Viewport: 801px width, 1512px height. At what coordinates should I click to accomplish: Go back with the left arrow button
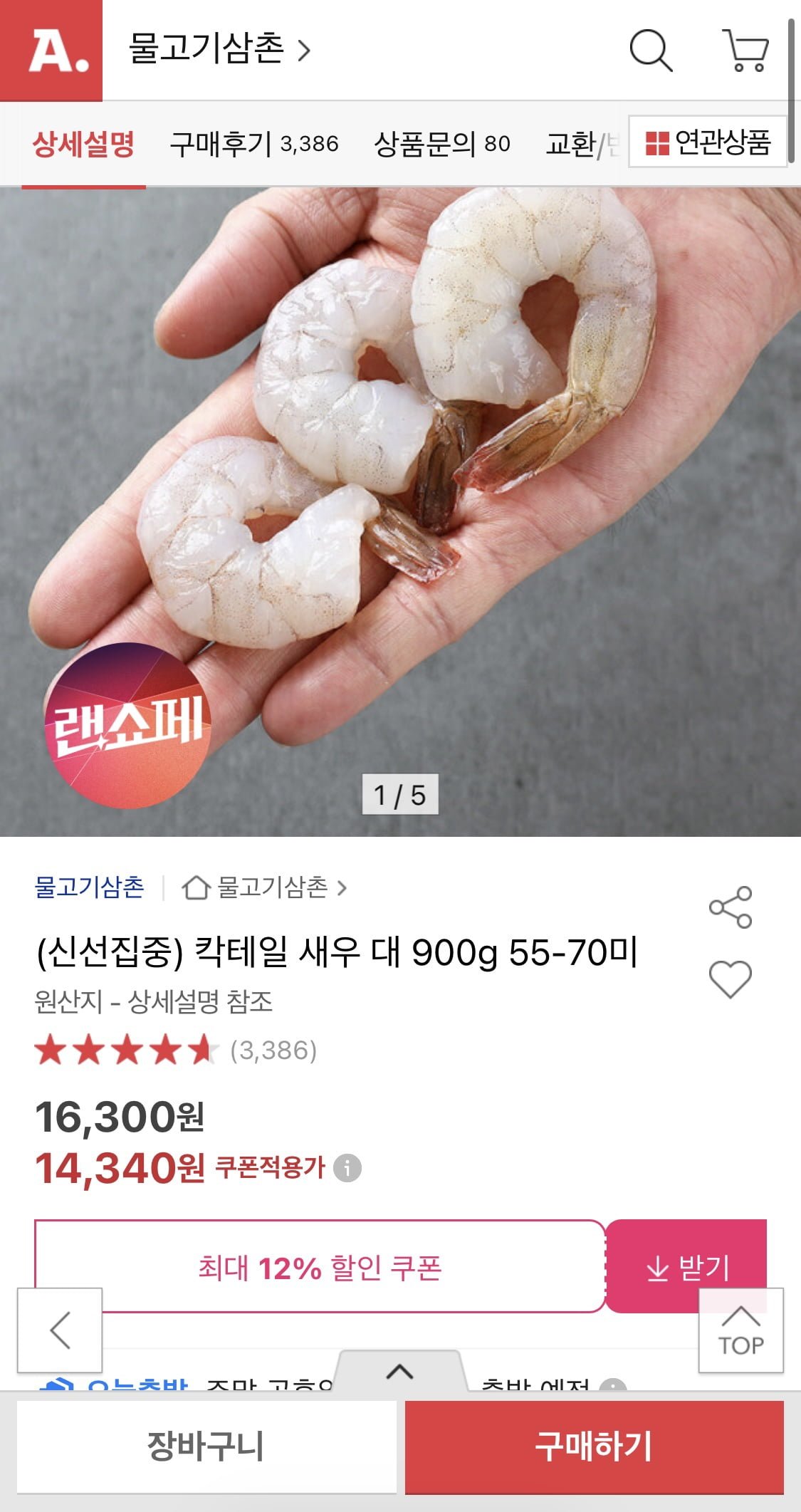(60, 1330)
